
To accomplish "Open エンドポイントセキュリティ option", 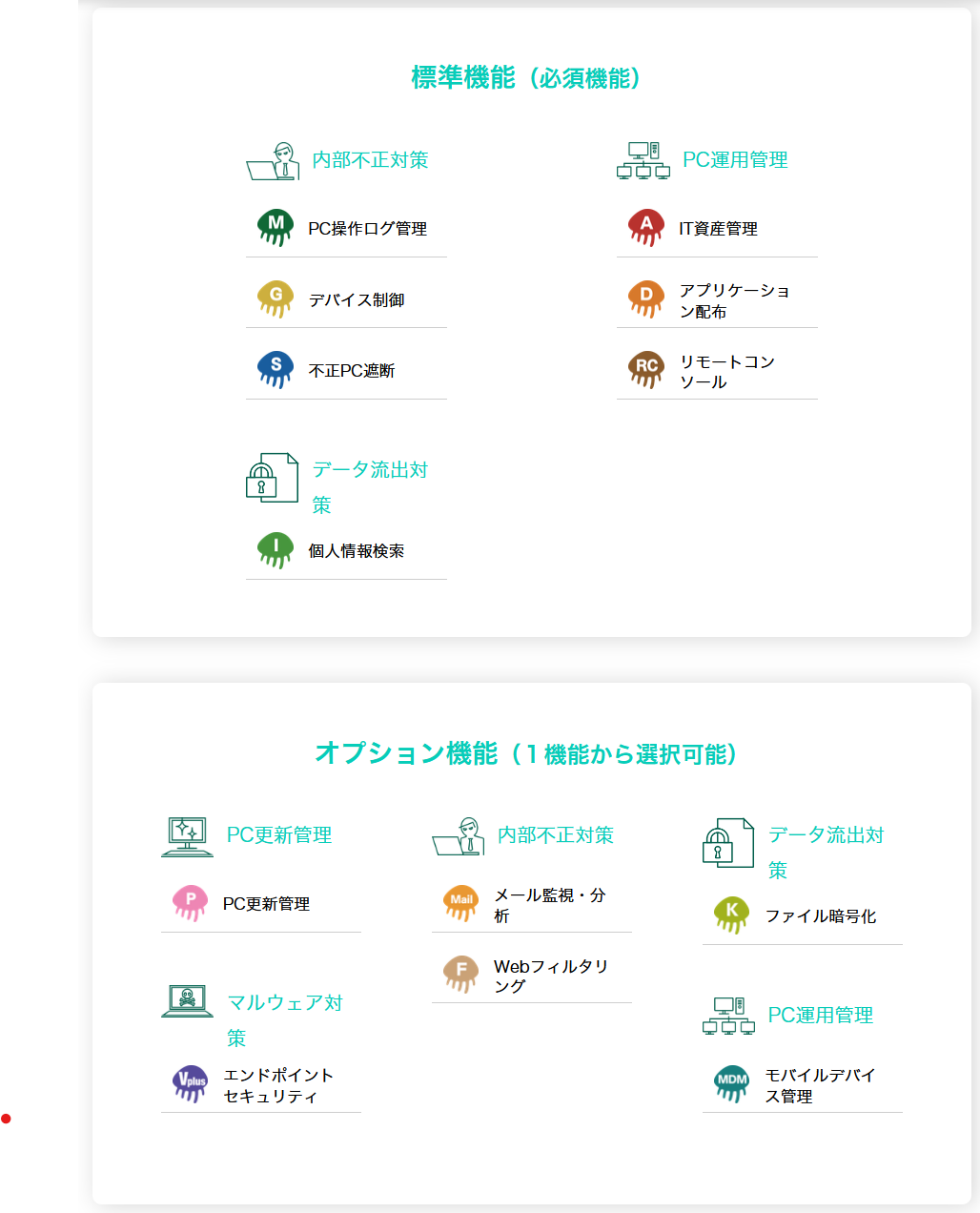I will (x=277, y=1085).
